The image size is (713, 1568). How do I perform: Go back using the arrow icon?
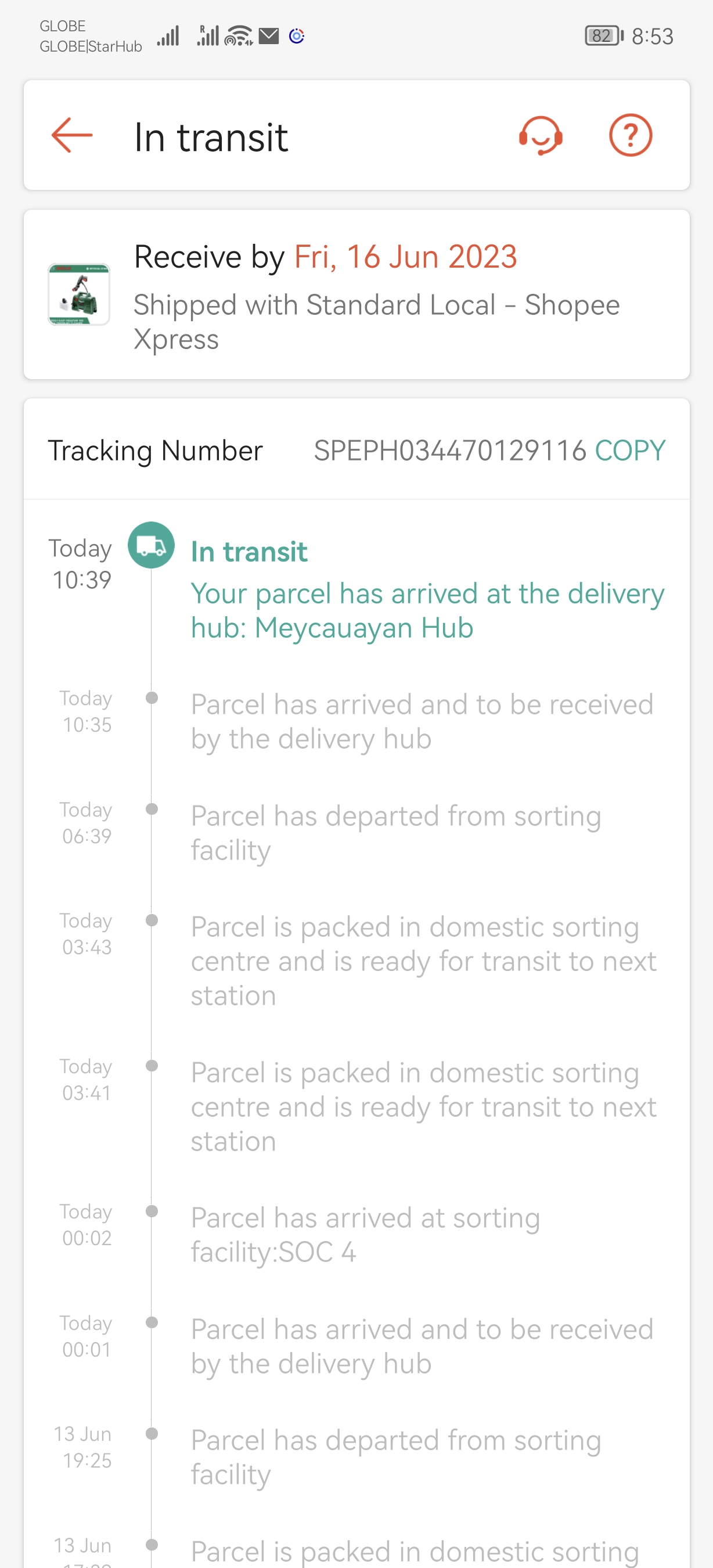tap(72, 135)
